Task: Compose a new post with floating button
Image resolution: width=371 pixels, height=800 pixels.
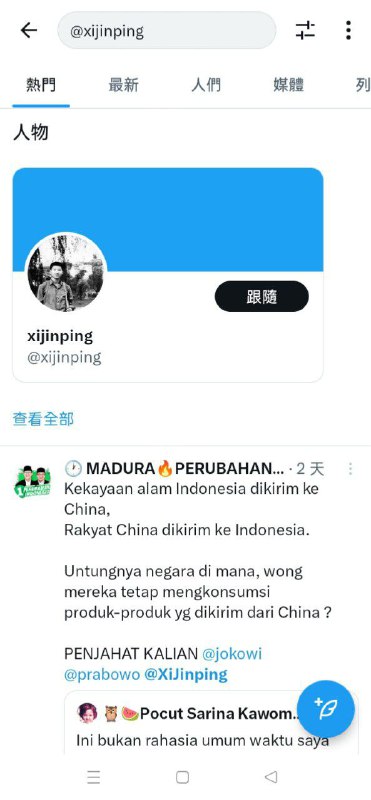Action: click(x=326, y=709)
